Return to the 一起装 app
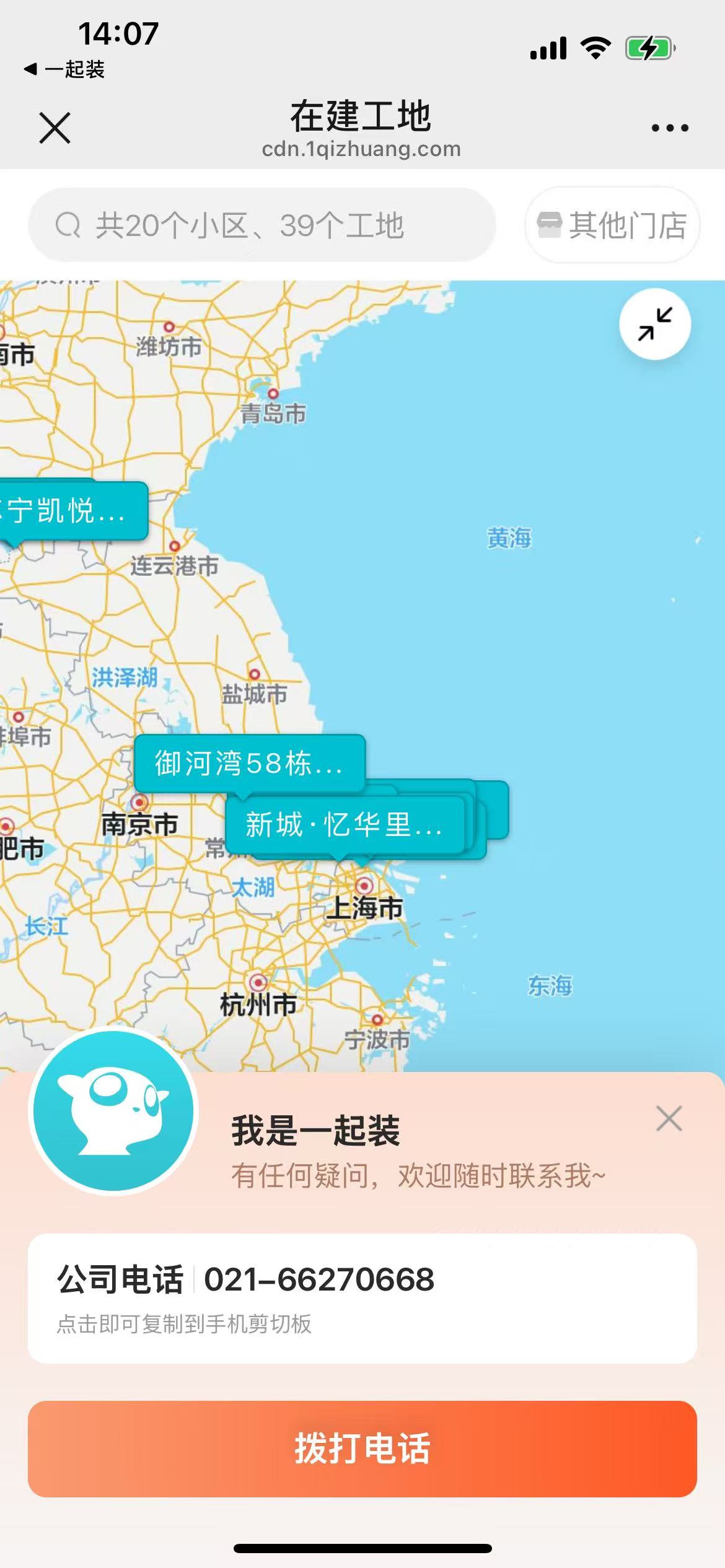The width and height of the screenshot is (725, 1568). tap(65, 69)
